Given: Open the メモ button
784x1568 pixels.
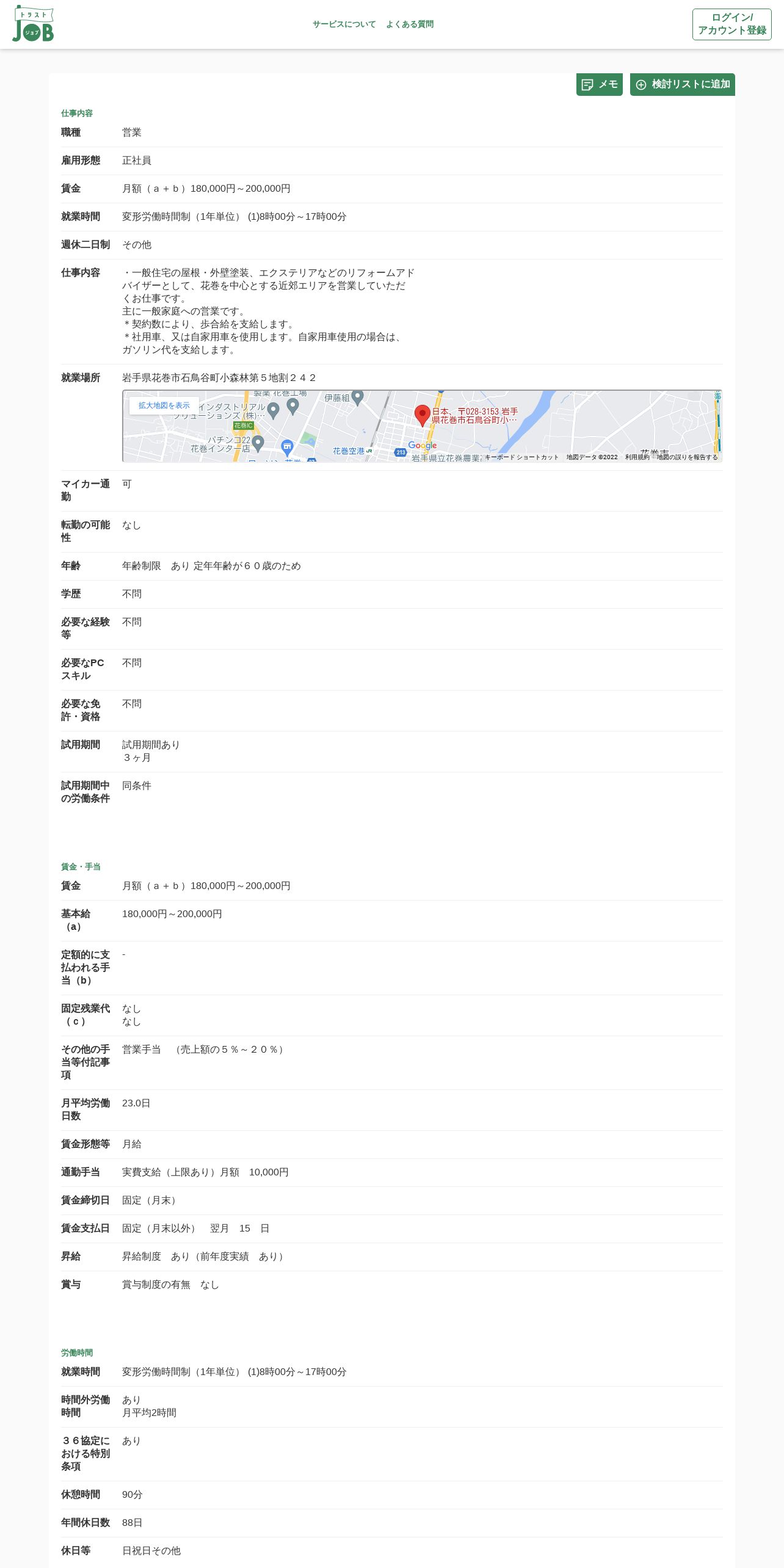Looking at the screenshot, I should click(599, 84).
